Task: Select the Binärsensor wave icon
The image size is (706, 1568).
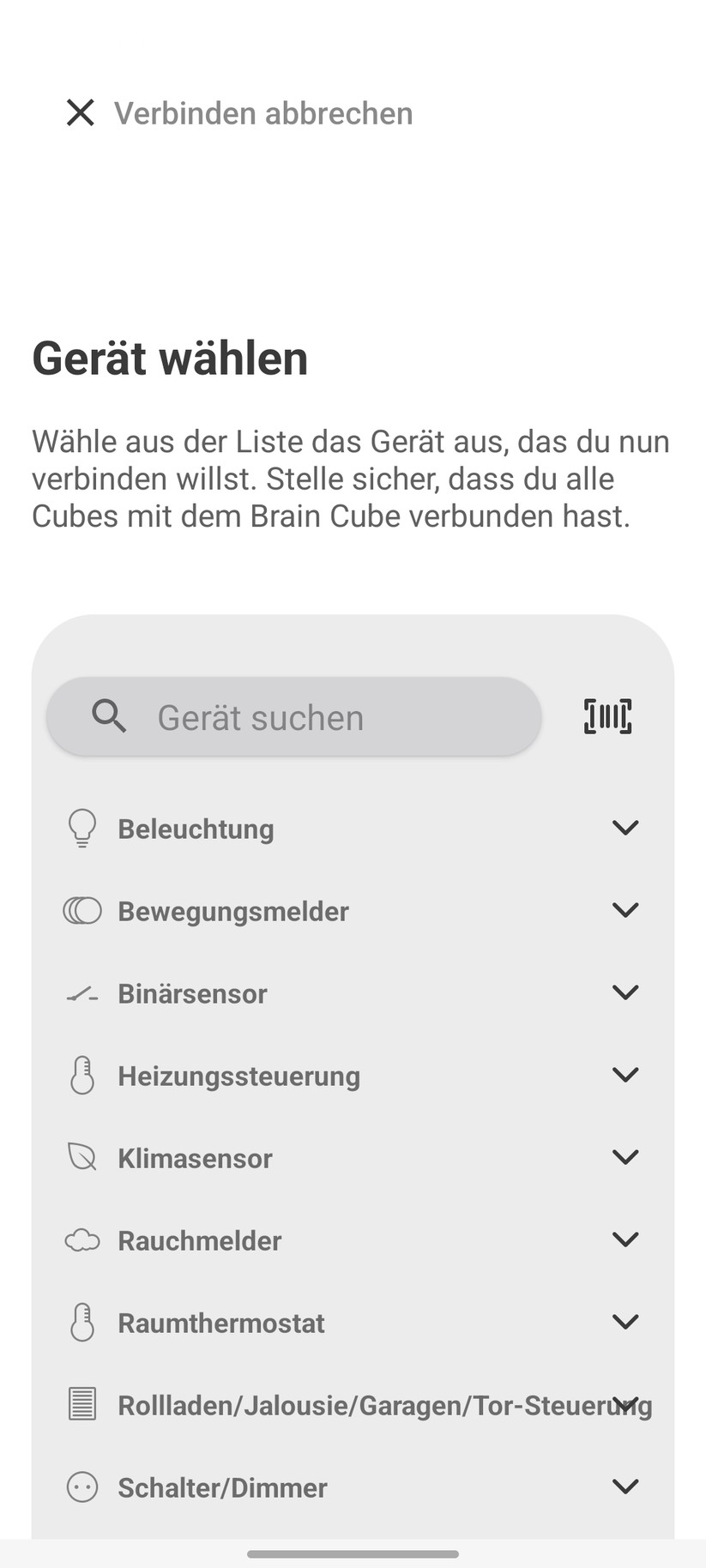Action: [x=81, y=992]
